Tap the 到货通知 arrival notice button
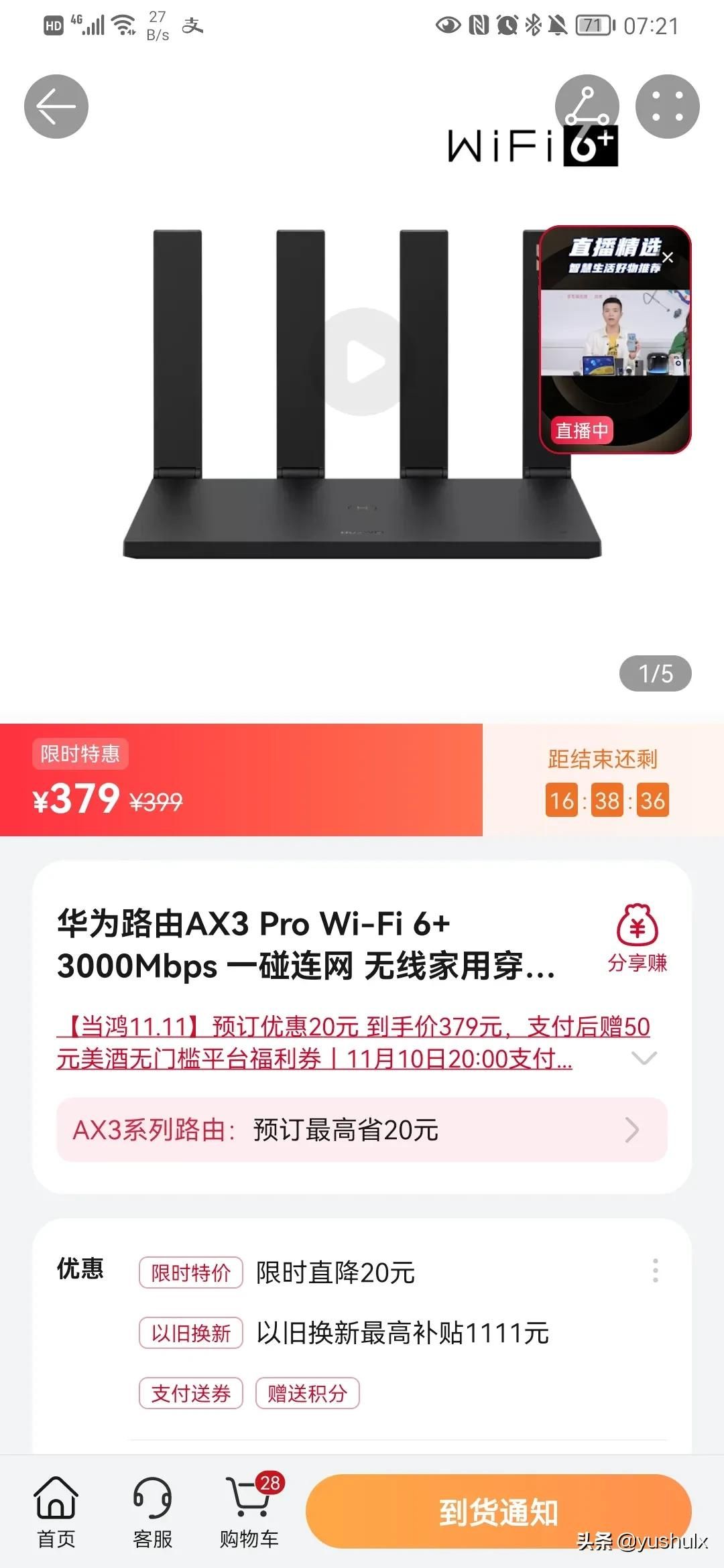The height and width of the screenshot is (1568, 724). (x=498, y=1512)
